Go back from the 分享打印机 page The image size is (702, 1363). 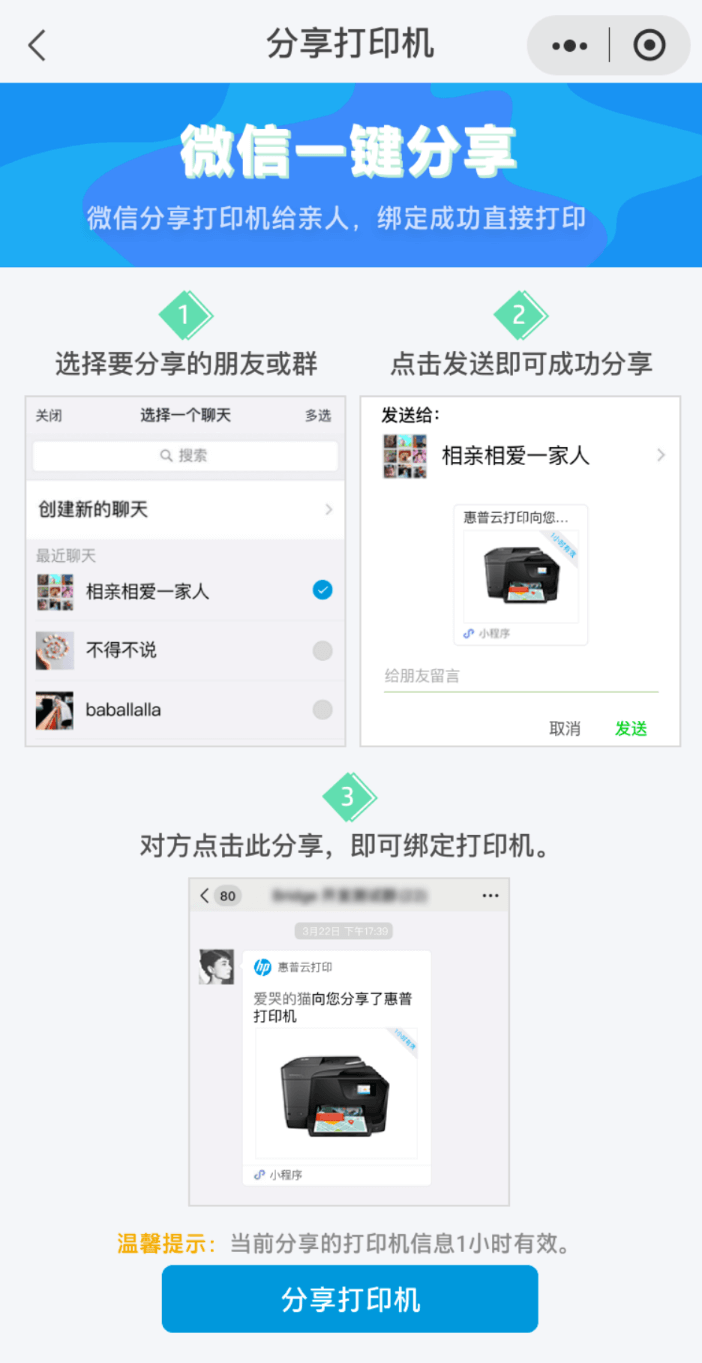[37, 45]
